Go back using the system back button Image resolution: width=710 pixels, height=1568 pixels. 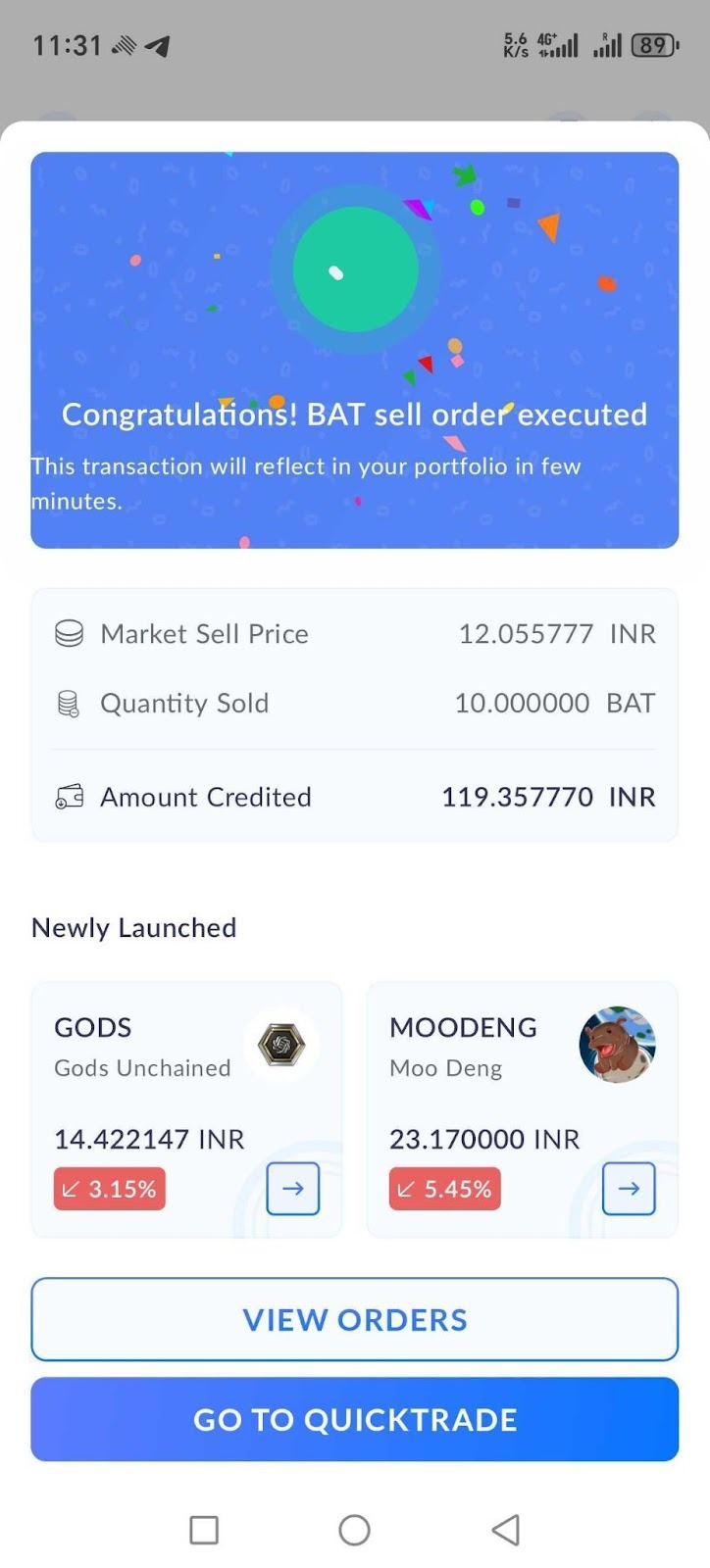click(x=506, y=1530)
